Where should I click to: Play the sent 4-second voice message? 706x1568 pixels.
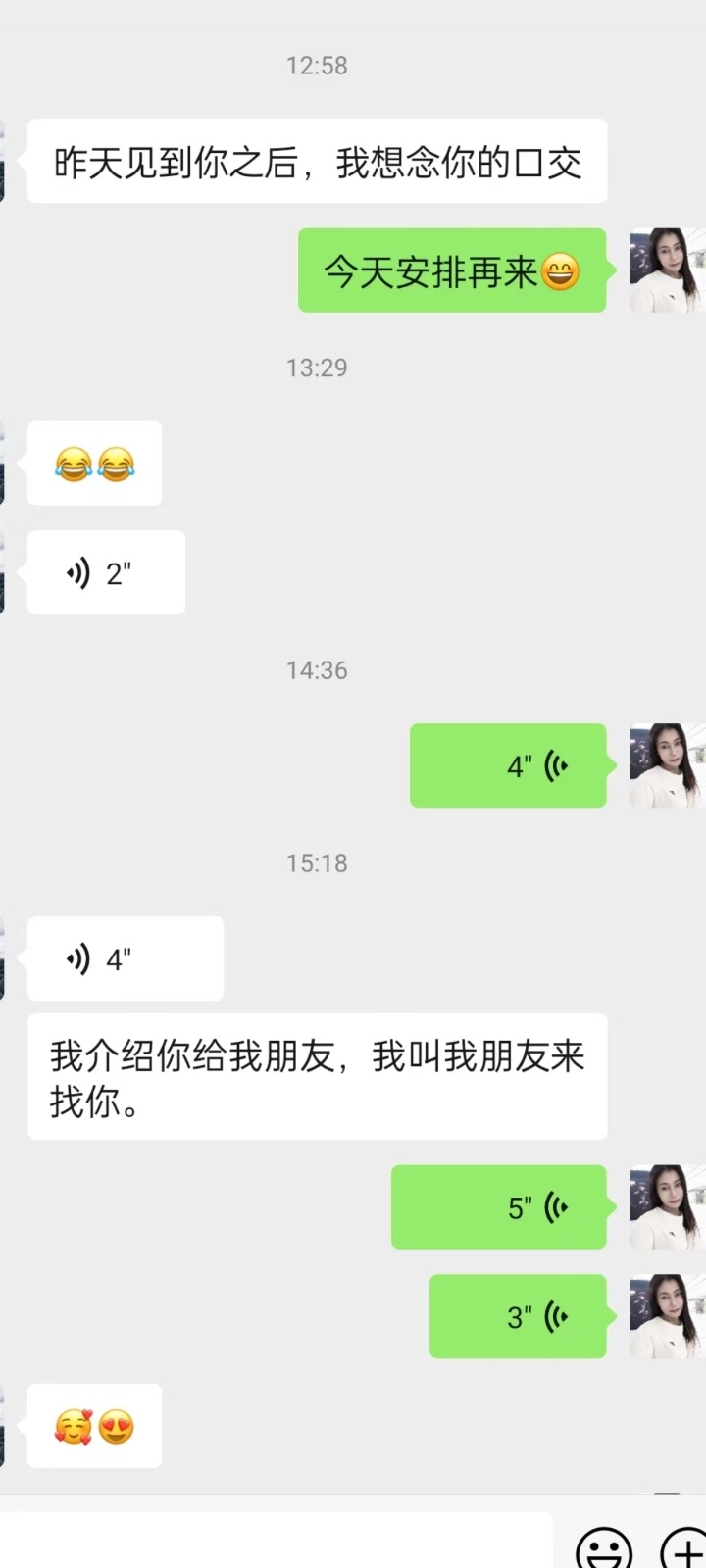click(x=508, y=766)
